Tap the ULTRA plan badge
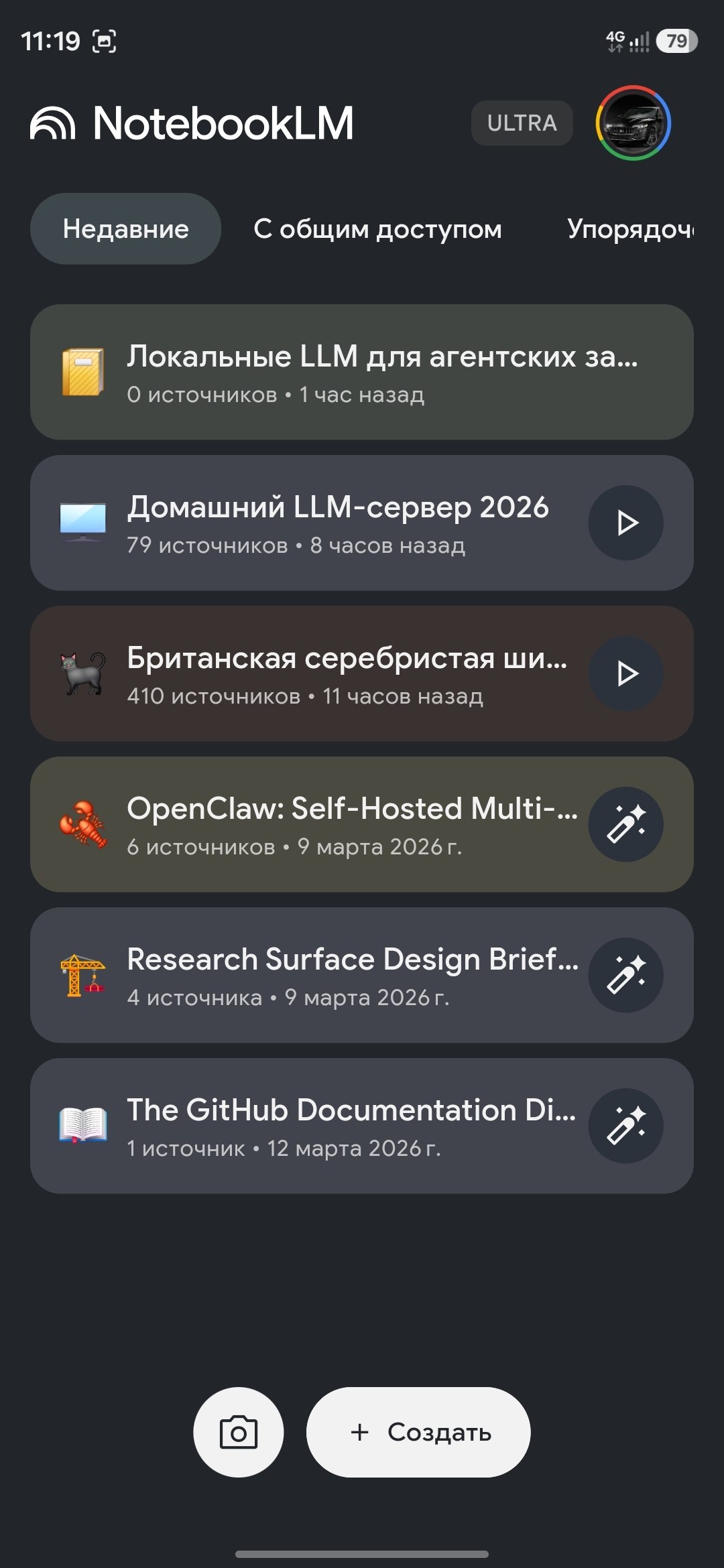The width and height of the screenshot is (724, 1568). [522, 123]
